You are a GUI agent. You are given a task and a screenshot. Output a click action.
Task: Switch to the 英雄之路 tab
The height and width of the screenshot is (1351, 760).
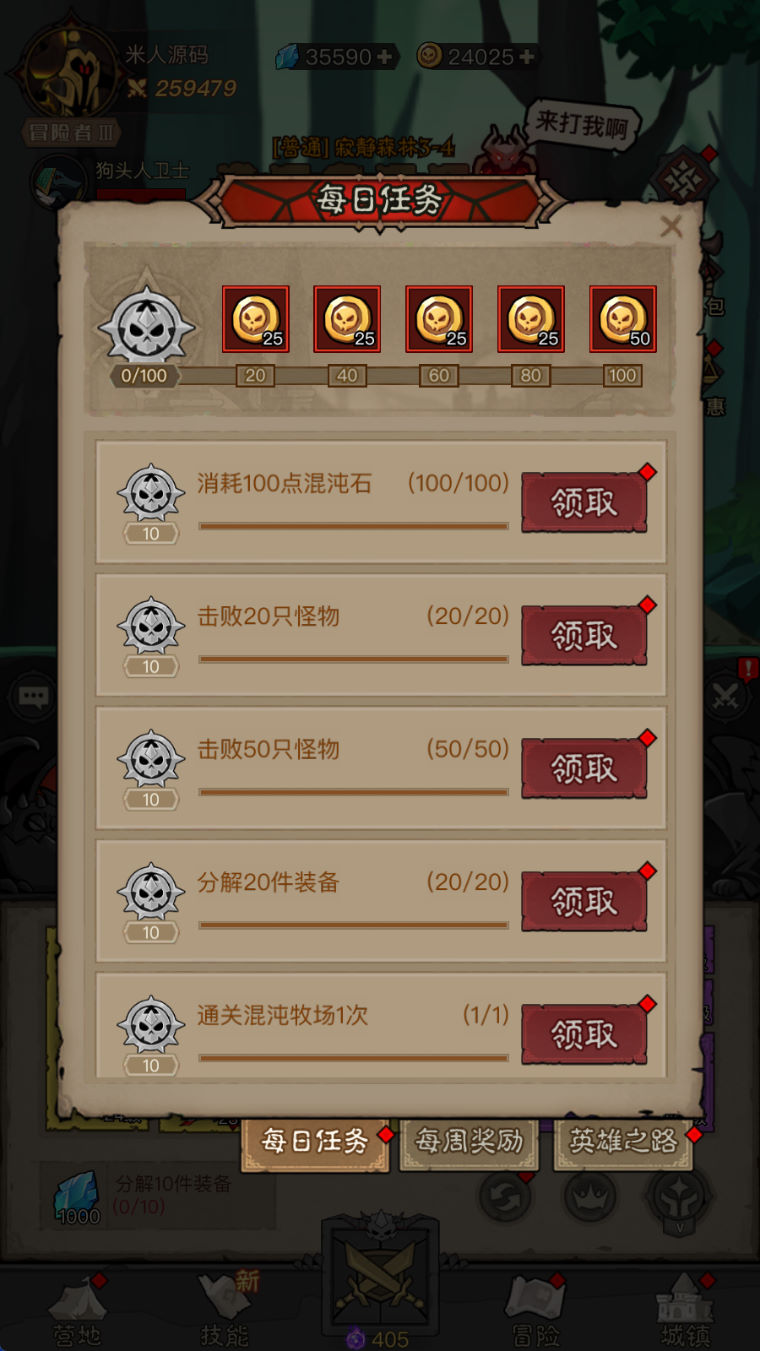pyautogui.click(x=623, y=1141)
